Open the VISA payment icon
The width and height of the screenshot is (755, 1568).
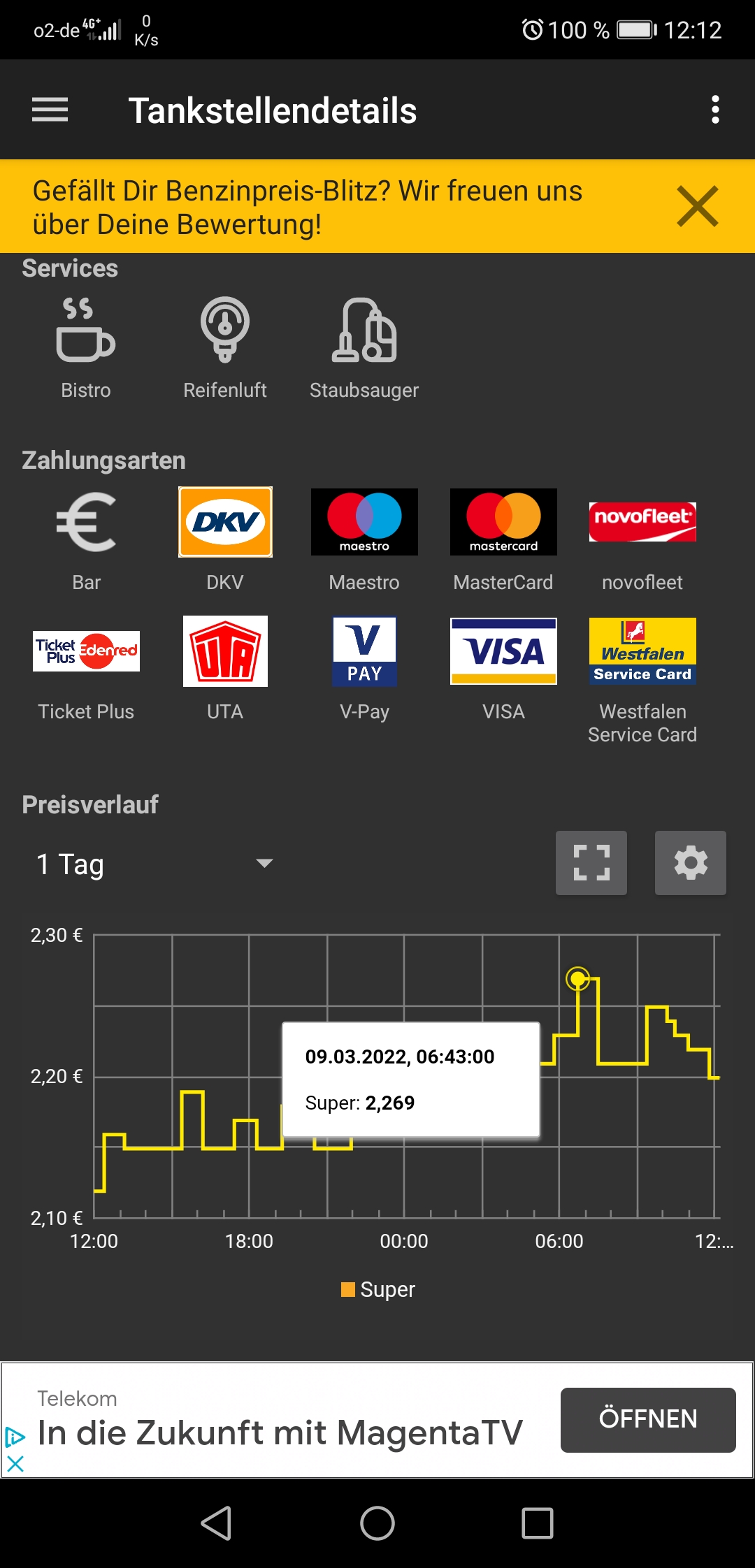(x=503, y=651)
